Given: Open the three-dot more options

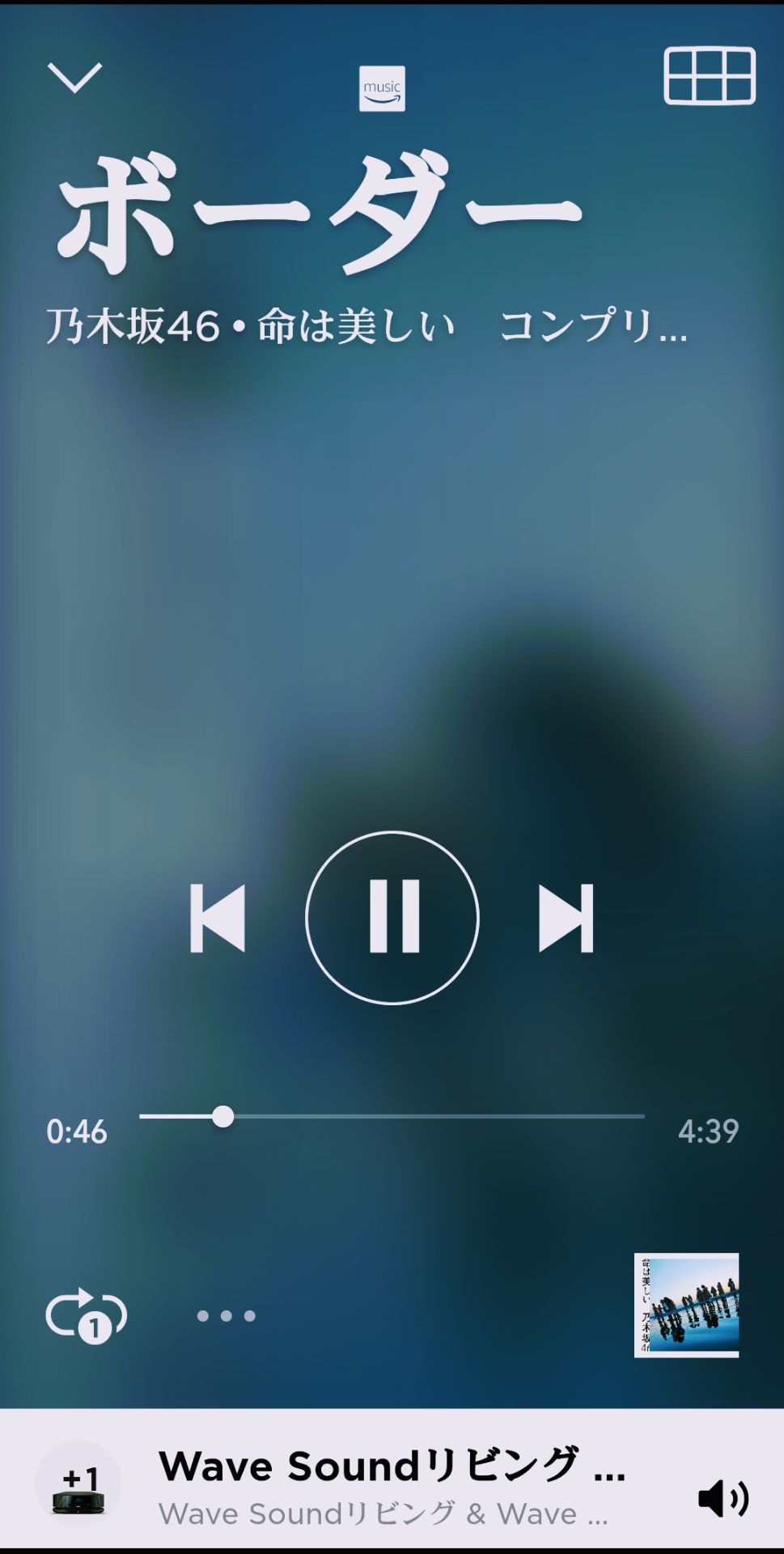Looking at the screenshot, I should (x=227, y=1316).
